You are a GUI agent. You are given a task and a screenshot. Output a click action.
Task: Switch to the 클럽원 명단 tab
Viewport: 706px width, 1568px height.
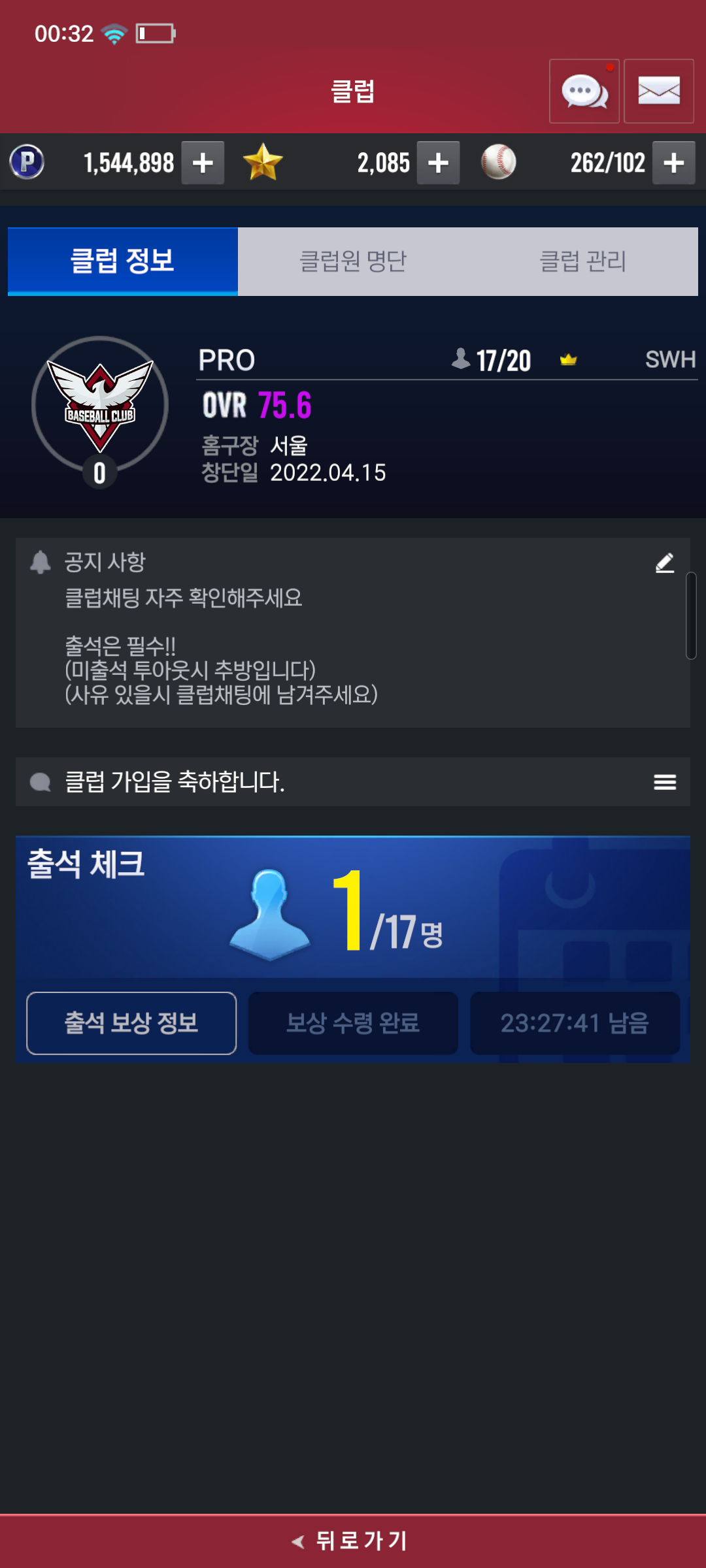353,261
